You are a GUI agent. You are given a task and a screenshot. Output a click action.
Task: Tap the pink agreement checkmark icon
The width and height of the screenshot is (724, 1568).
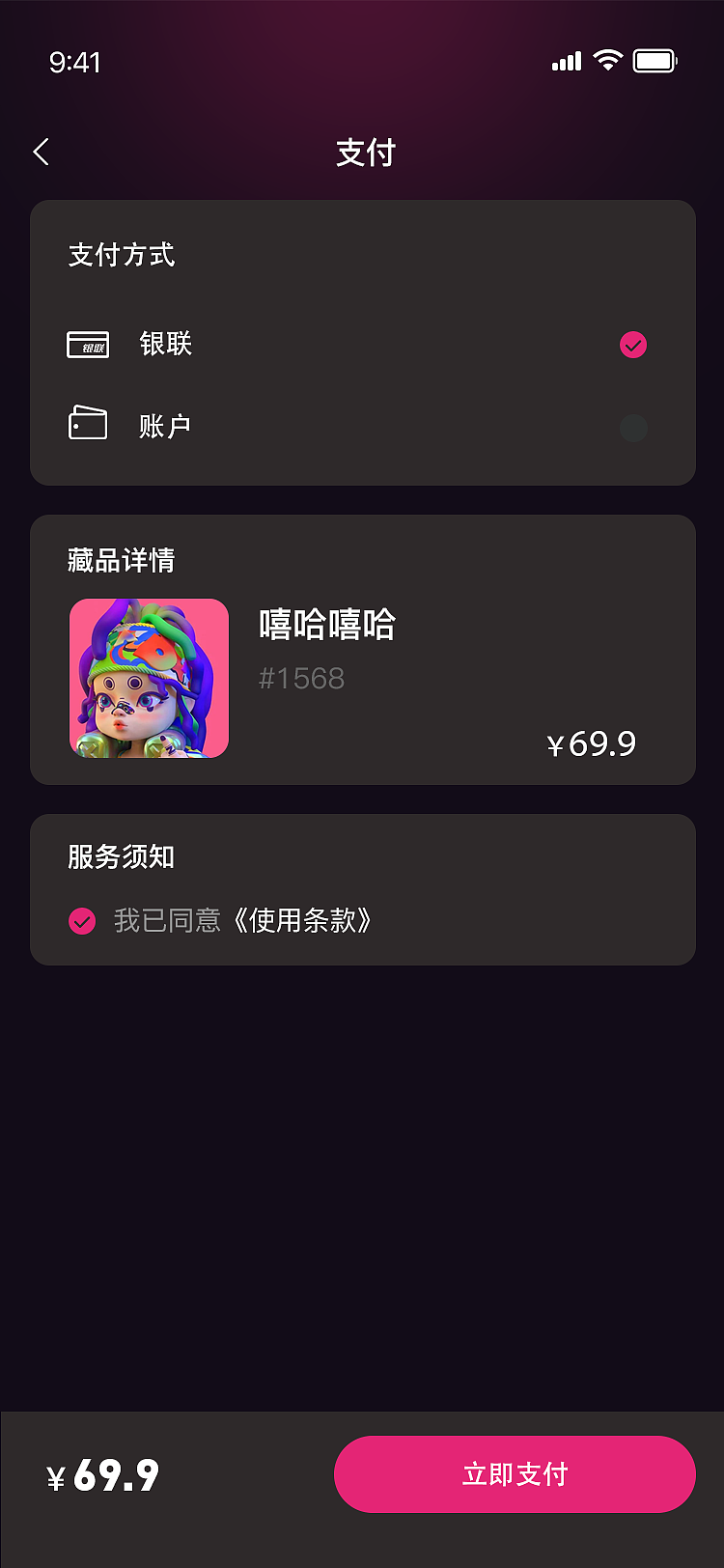tap(82, 922)
